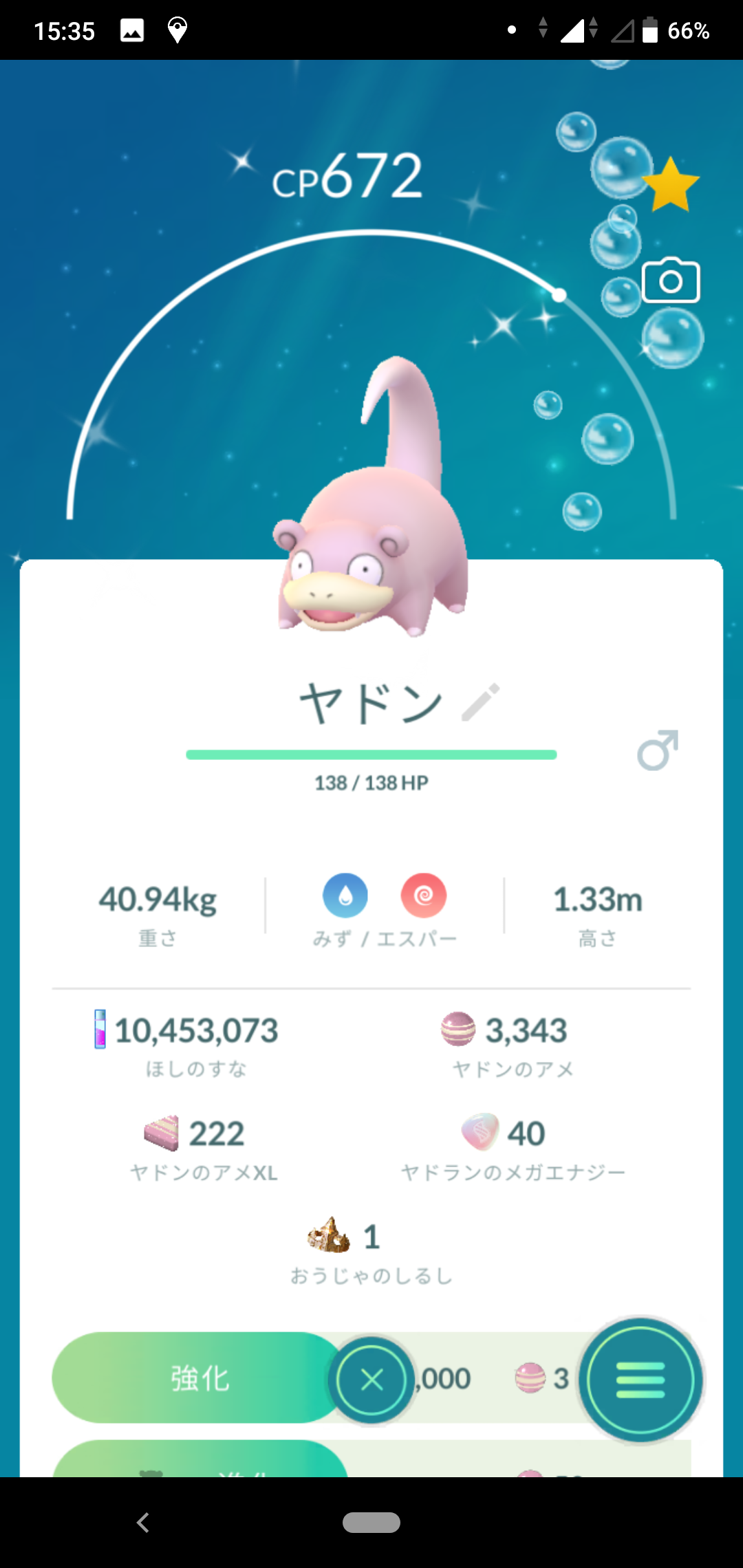Screen dimensions: 743x1568
Task: Power up with the 強化 button
Action: tap(198, 1378)
